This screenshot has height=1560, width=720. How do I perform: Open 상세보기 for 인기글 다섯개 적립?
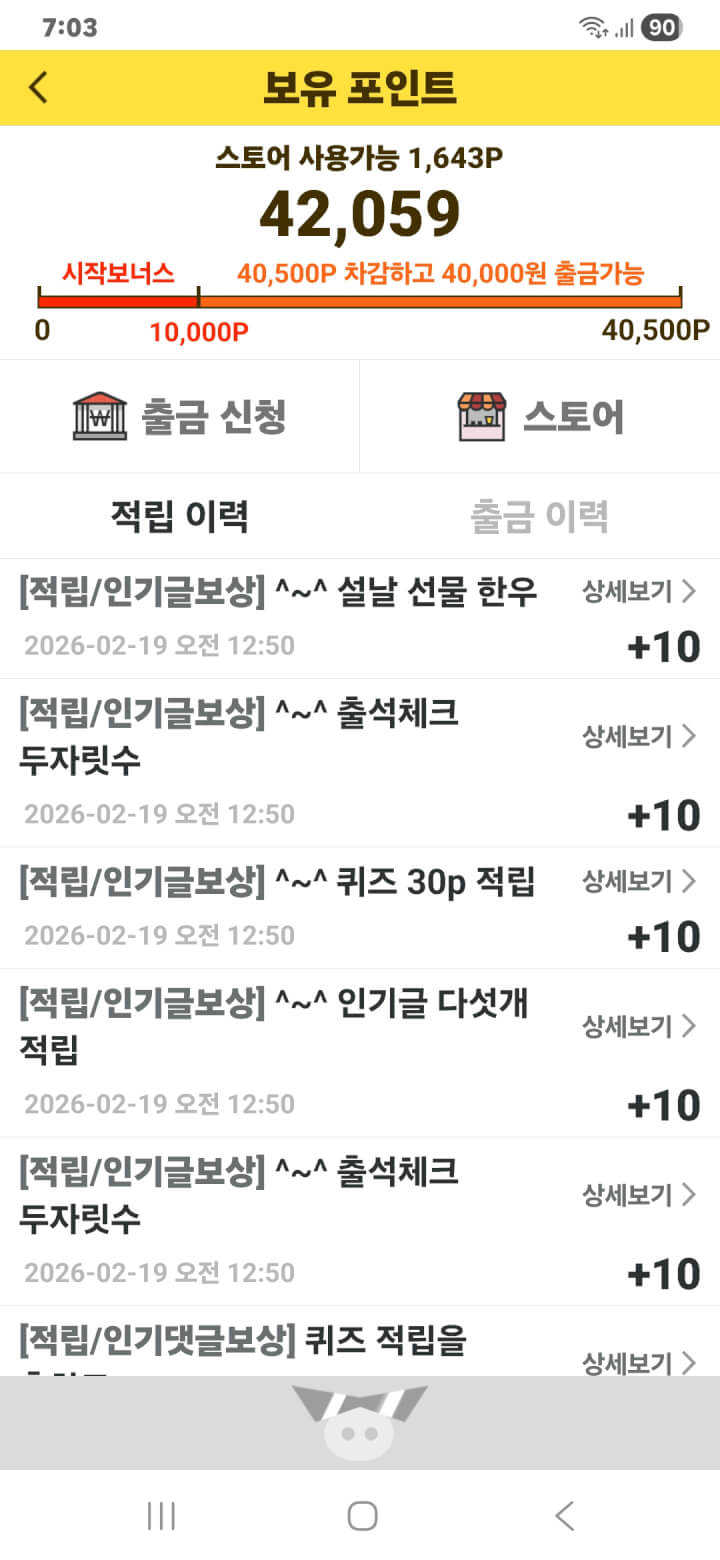638,1026
